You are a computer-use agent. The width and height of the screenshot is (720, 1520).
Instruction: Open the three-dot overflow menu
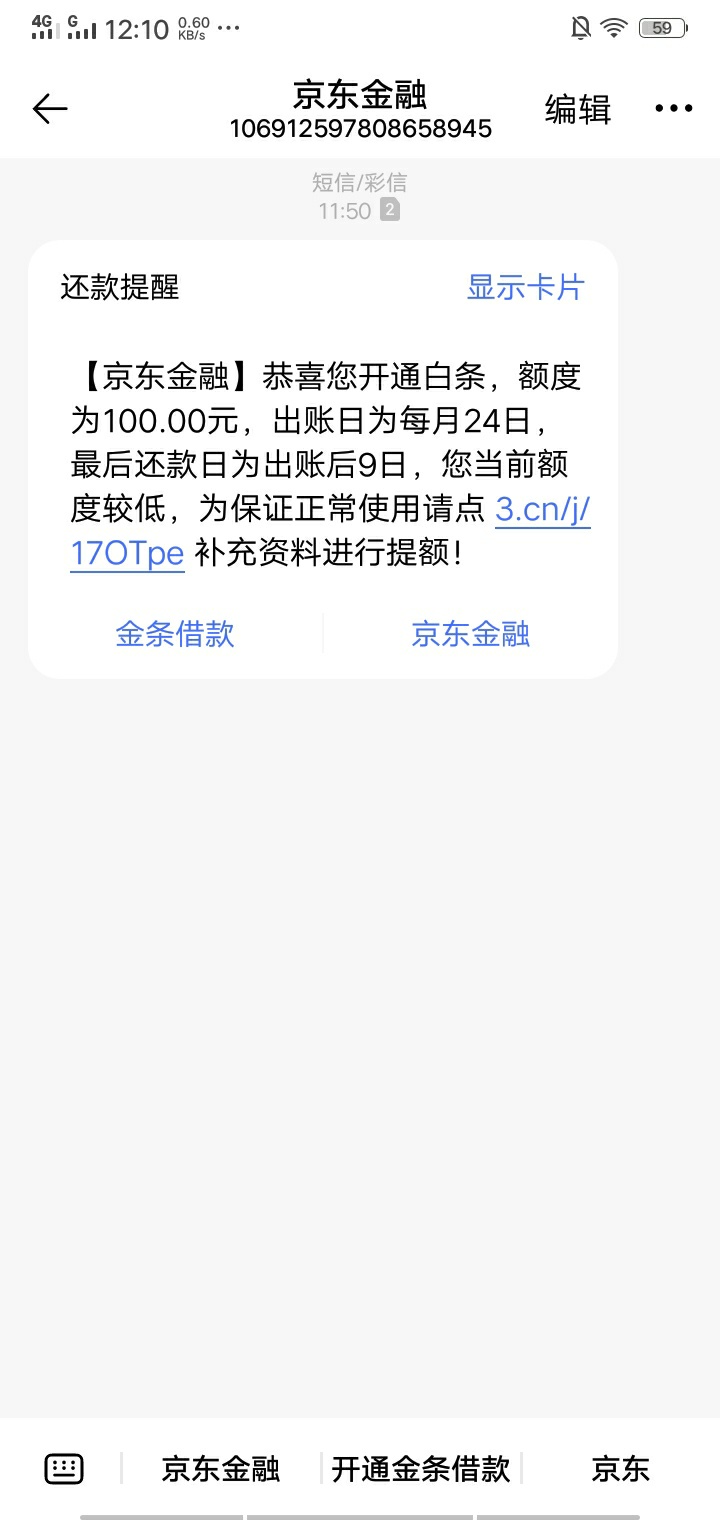point(673,108)
